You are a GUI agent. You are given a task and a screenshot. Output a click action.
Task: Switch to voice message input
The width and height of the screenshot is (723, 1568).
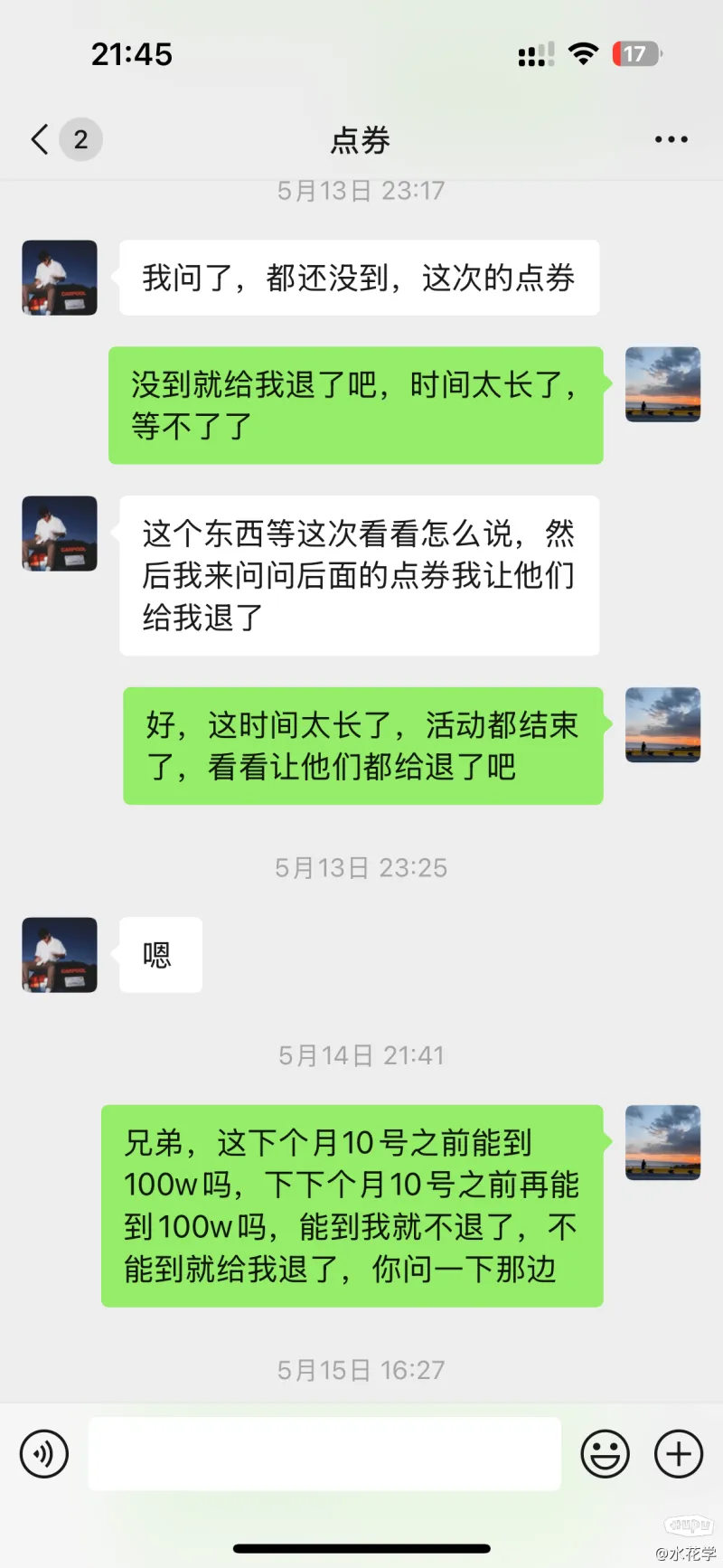coord(44,1454)
